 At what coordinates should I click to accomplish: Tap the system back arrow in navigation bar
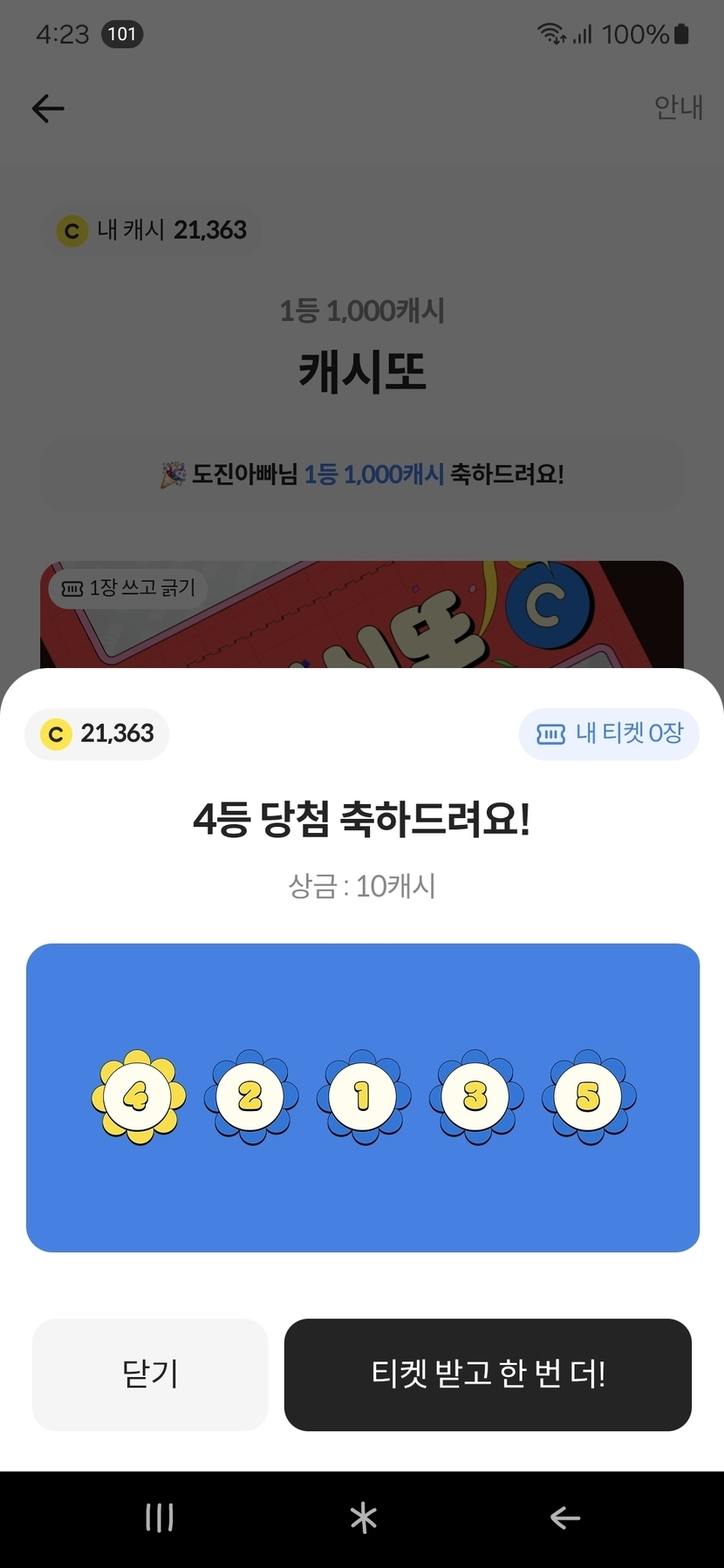[565, 1518]
